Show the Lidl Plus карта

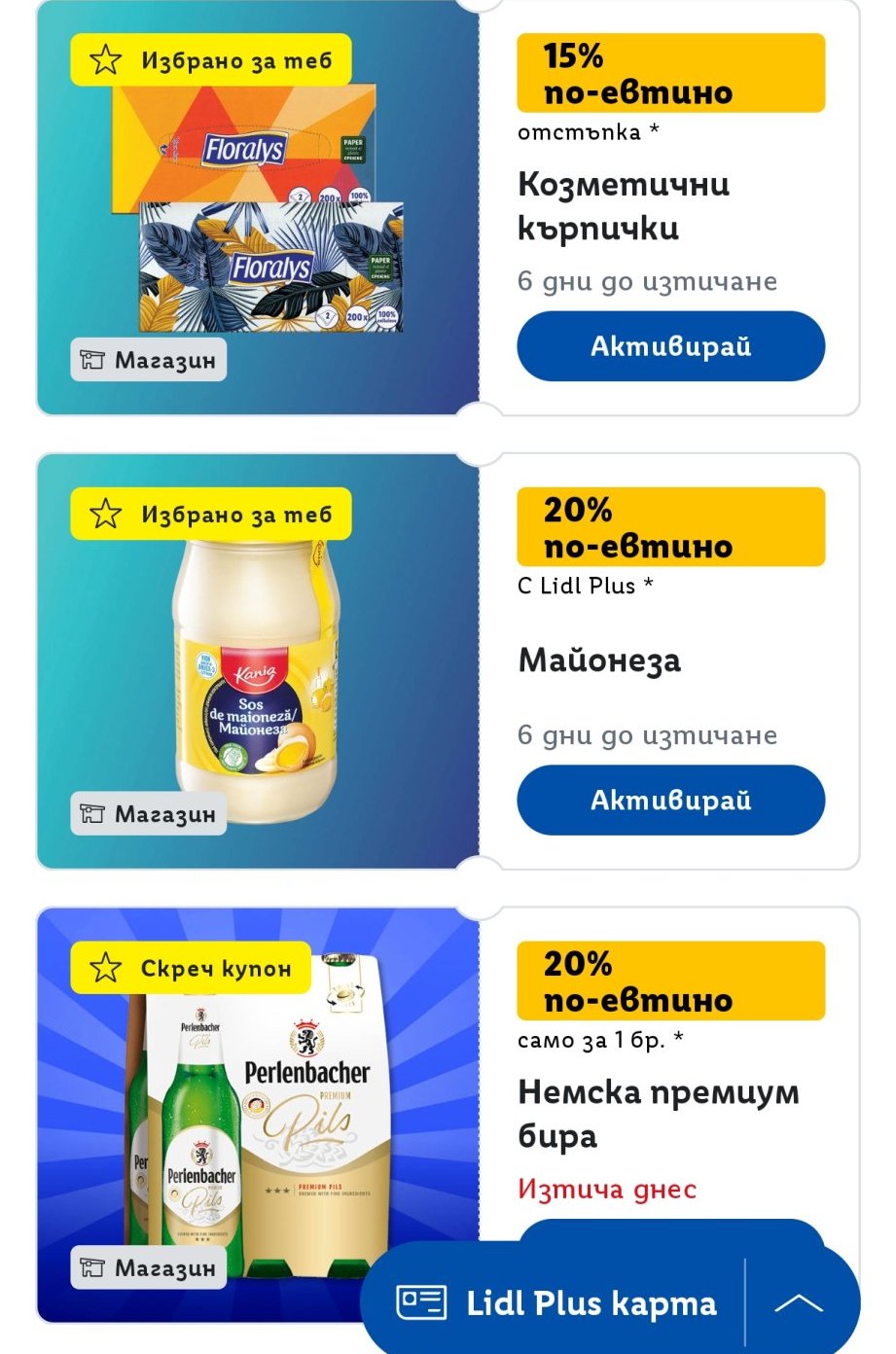(556, 1303)
